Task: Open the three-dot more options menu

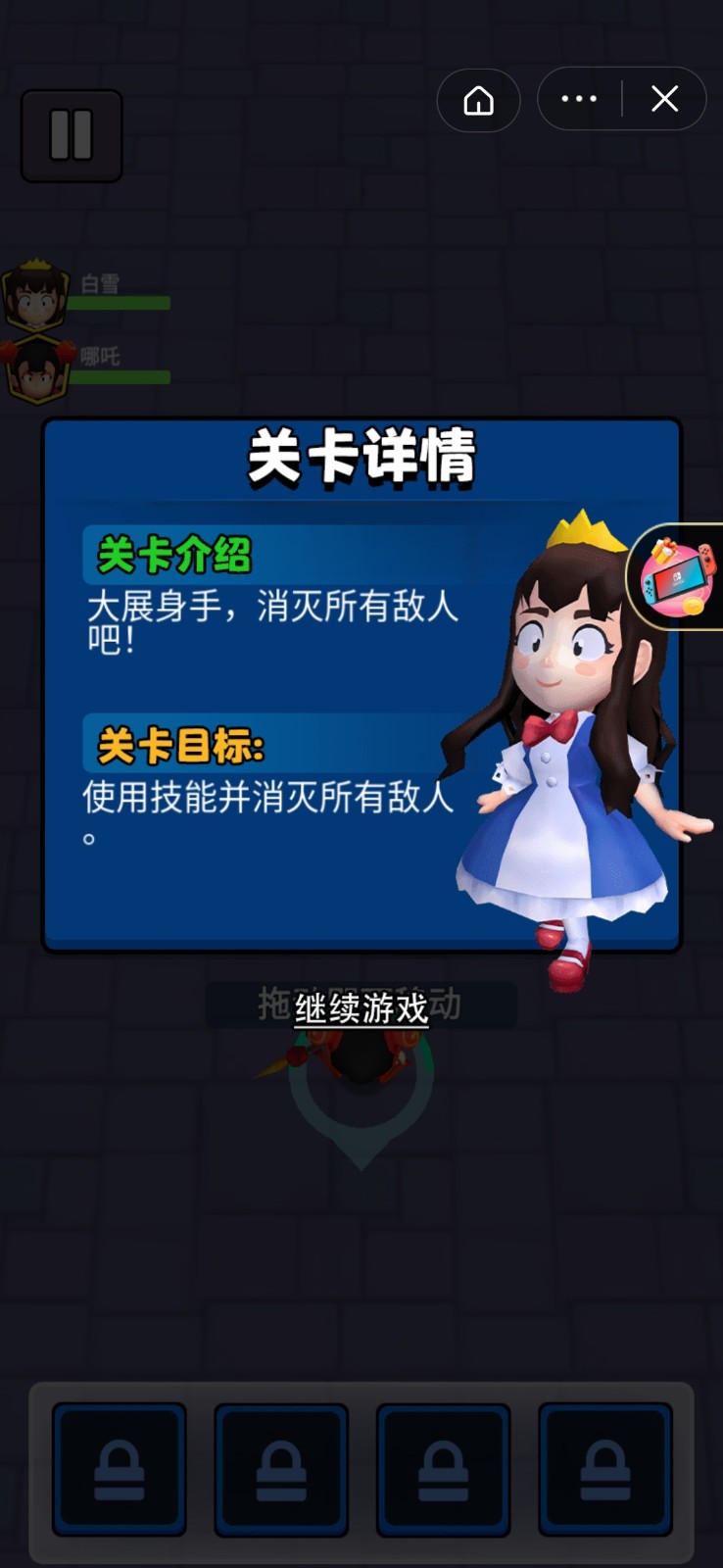Action: [579, 99]
